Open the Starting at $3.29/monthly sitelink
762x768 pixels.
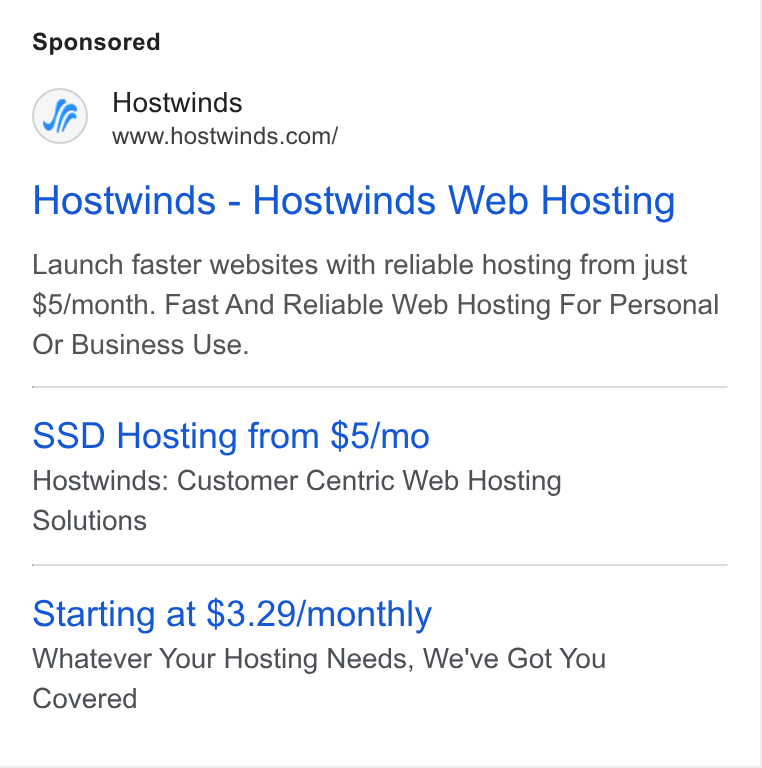(x=232, y=614)
